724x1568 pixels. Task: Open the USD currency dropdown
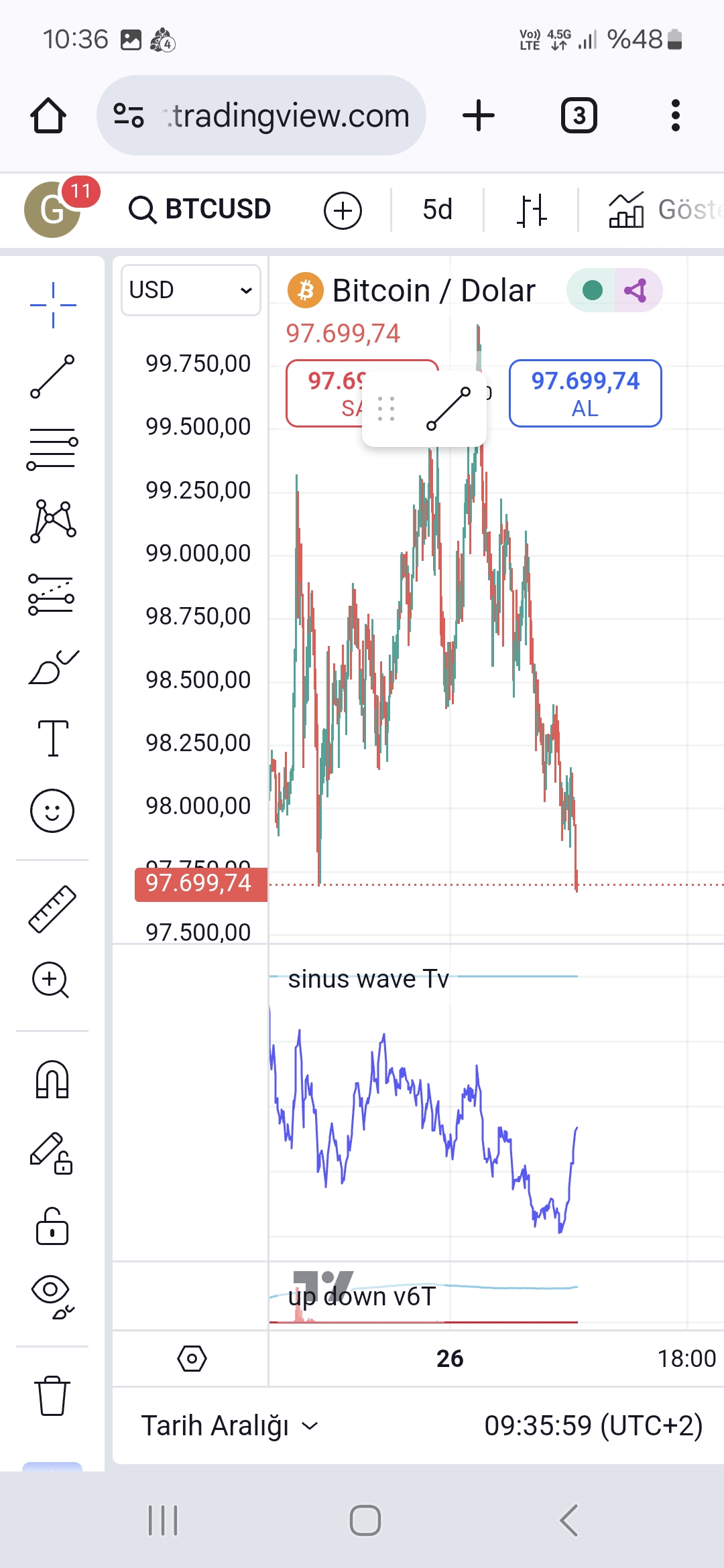(x=190, y=290)
